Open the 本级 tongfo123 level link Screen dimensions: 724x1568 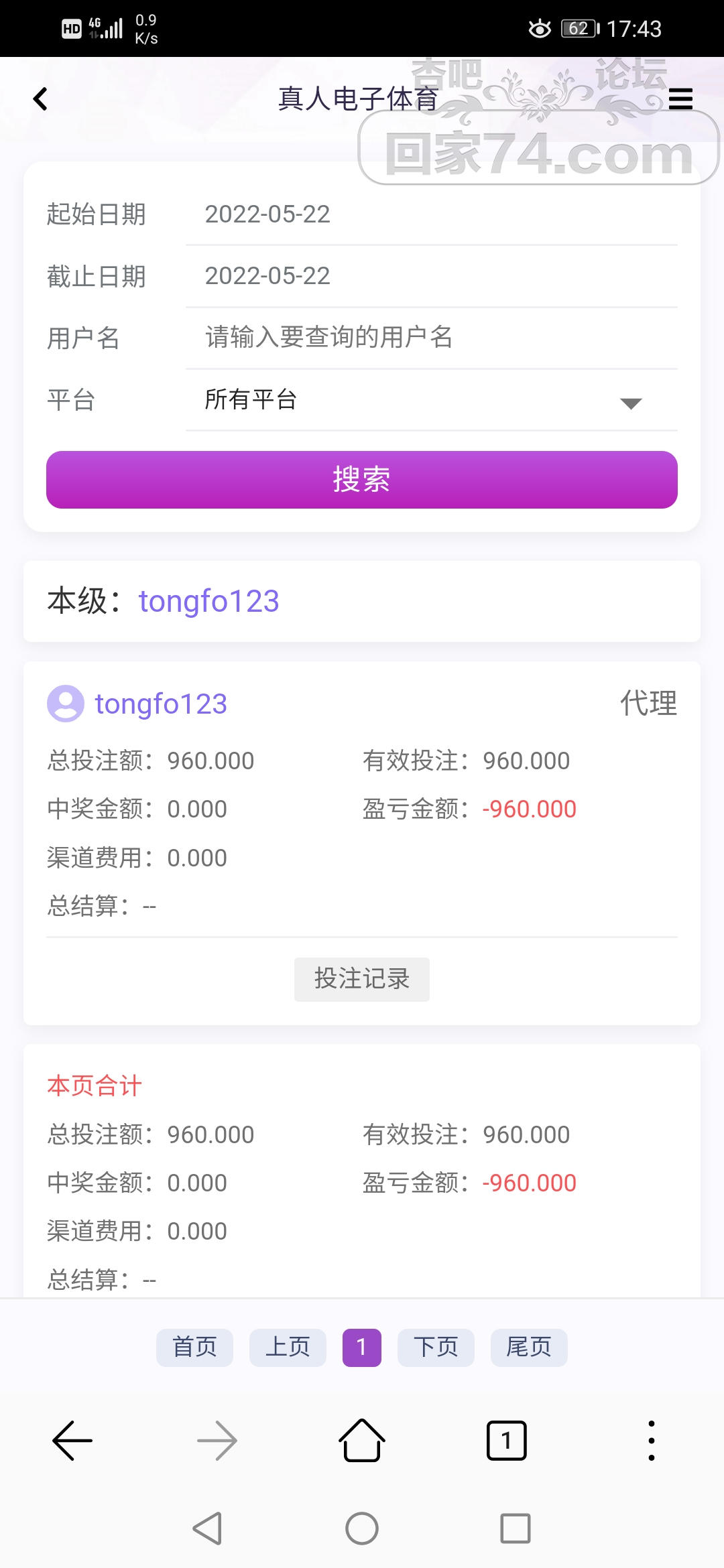pos(208,601)
